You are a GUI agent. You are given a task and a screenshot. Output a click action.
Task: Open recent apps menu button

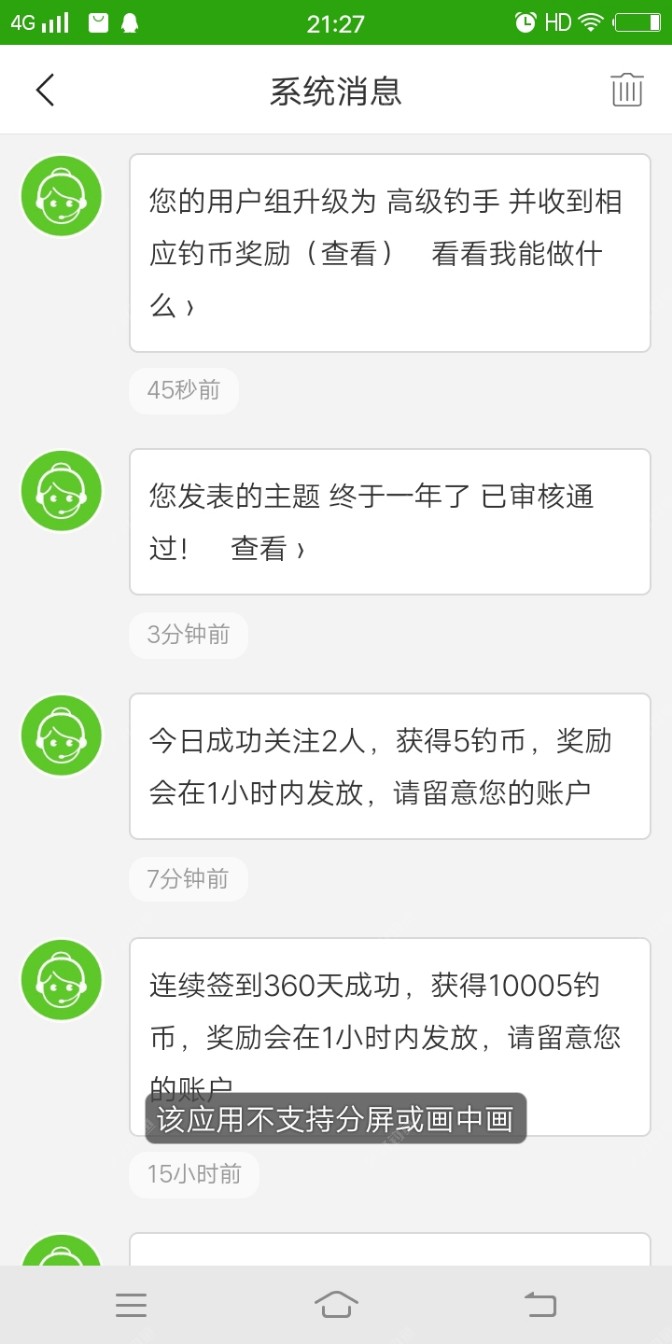point(131,1304)
